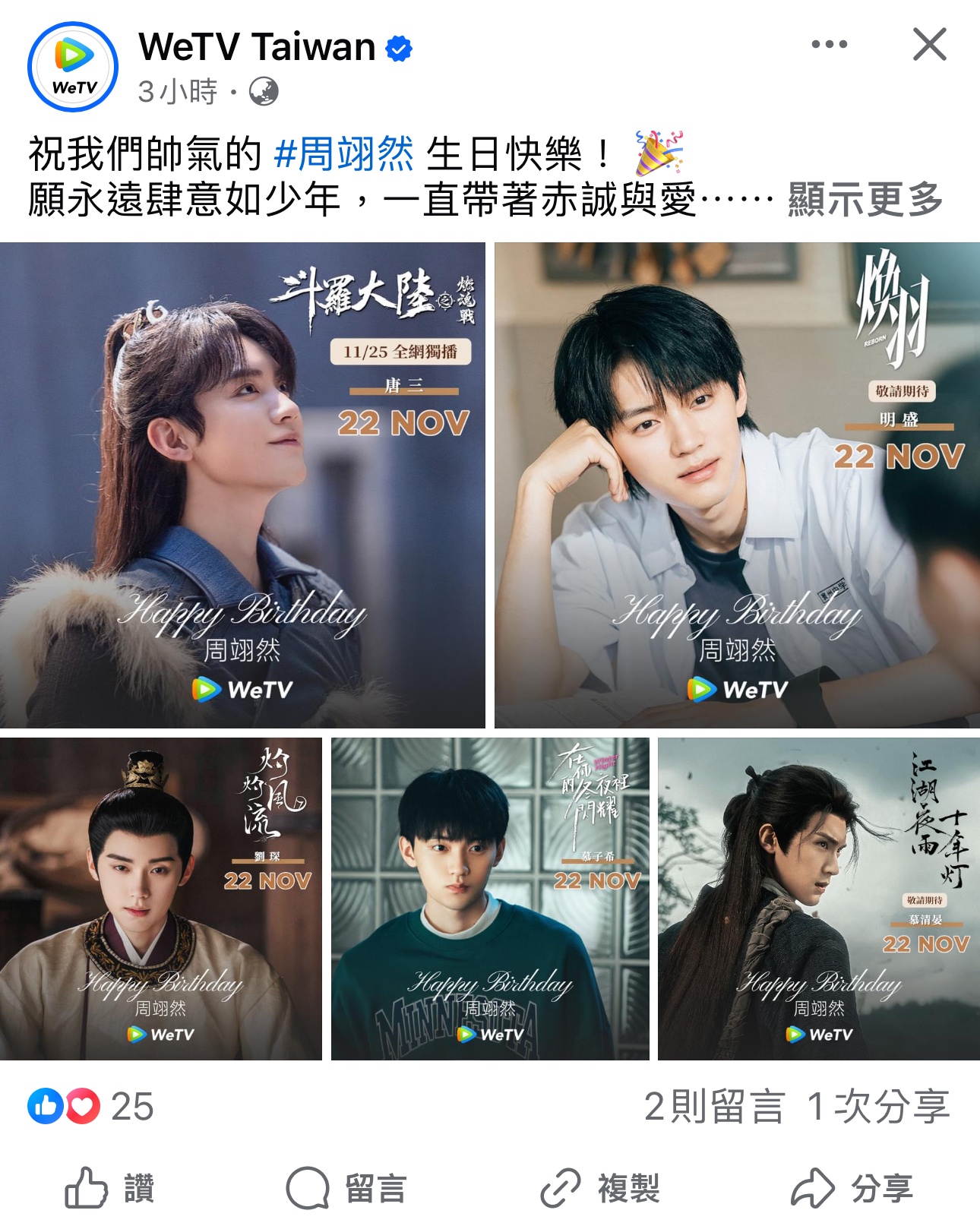The image size is (980, 1226).
Task: Open the green sweater birthday photo
Action: coord(490,899)
